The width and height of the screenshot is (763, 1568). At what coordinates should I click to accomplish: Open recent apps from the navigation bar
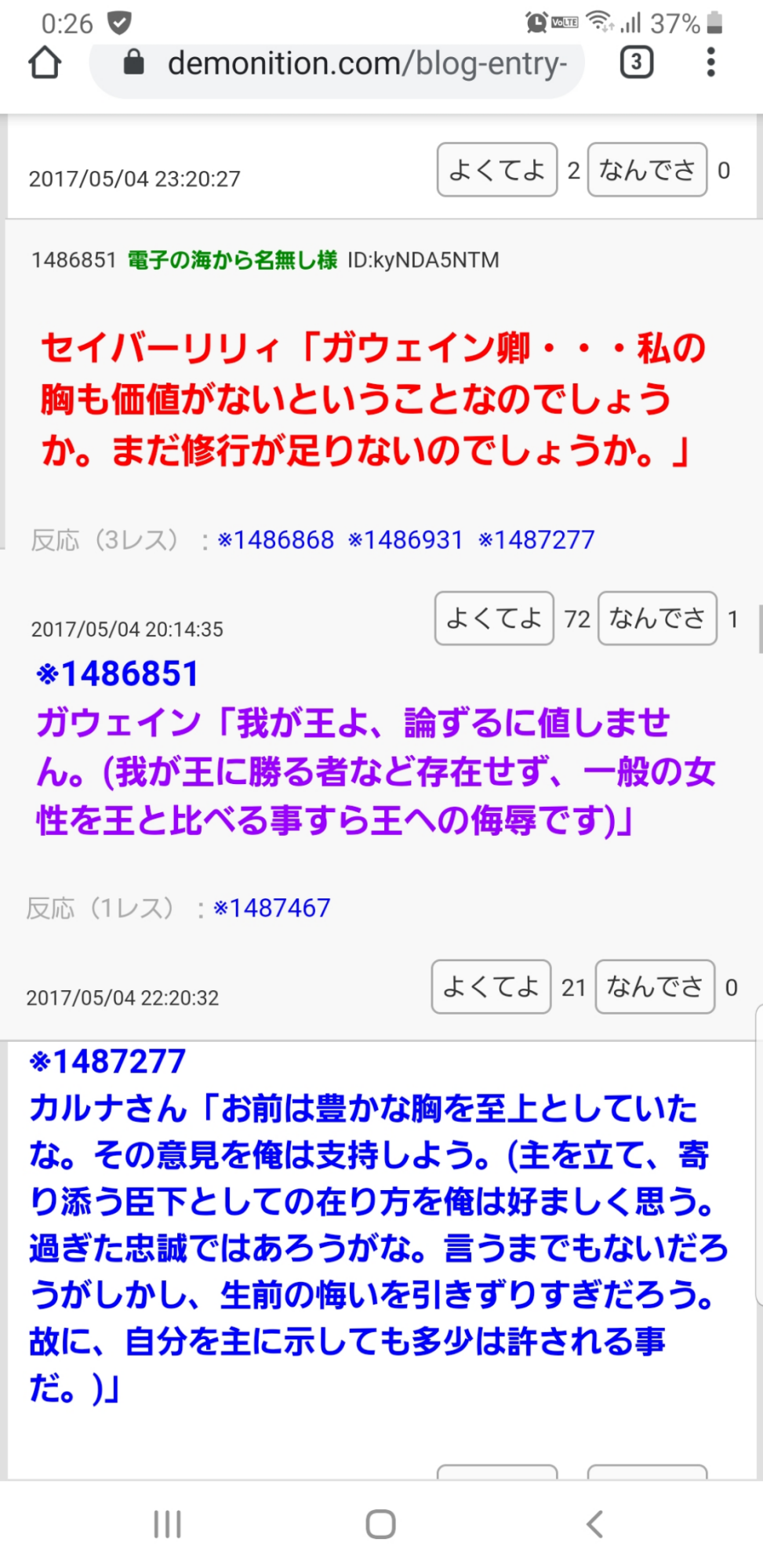(167, 1525)
